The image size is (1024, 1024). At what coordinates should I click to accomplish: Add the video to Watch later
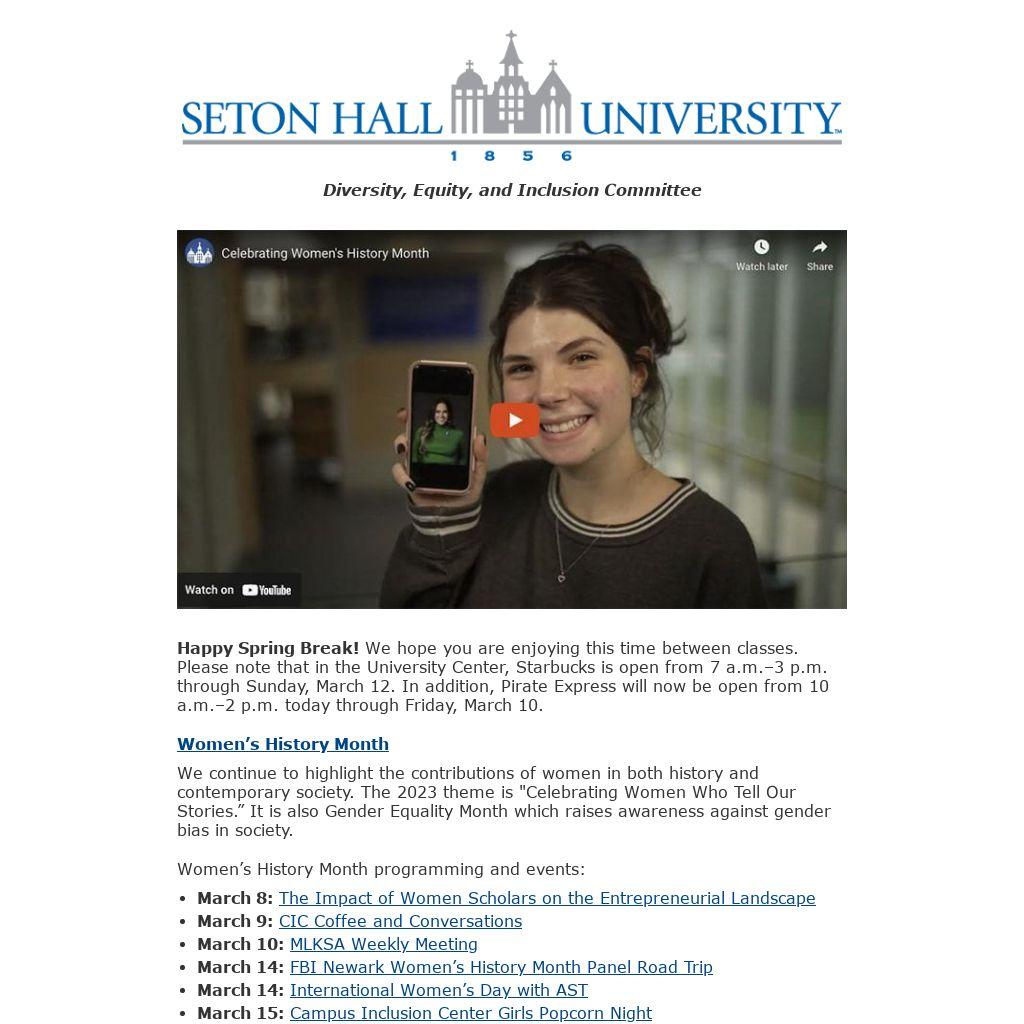(x=761, y=254)
